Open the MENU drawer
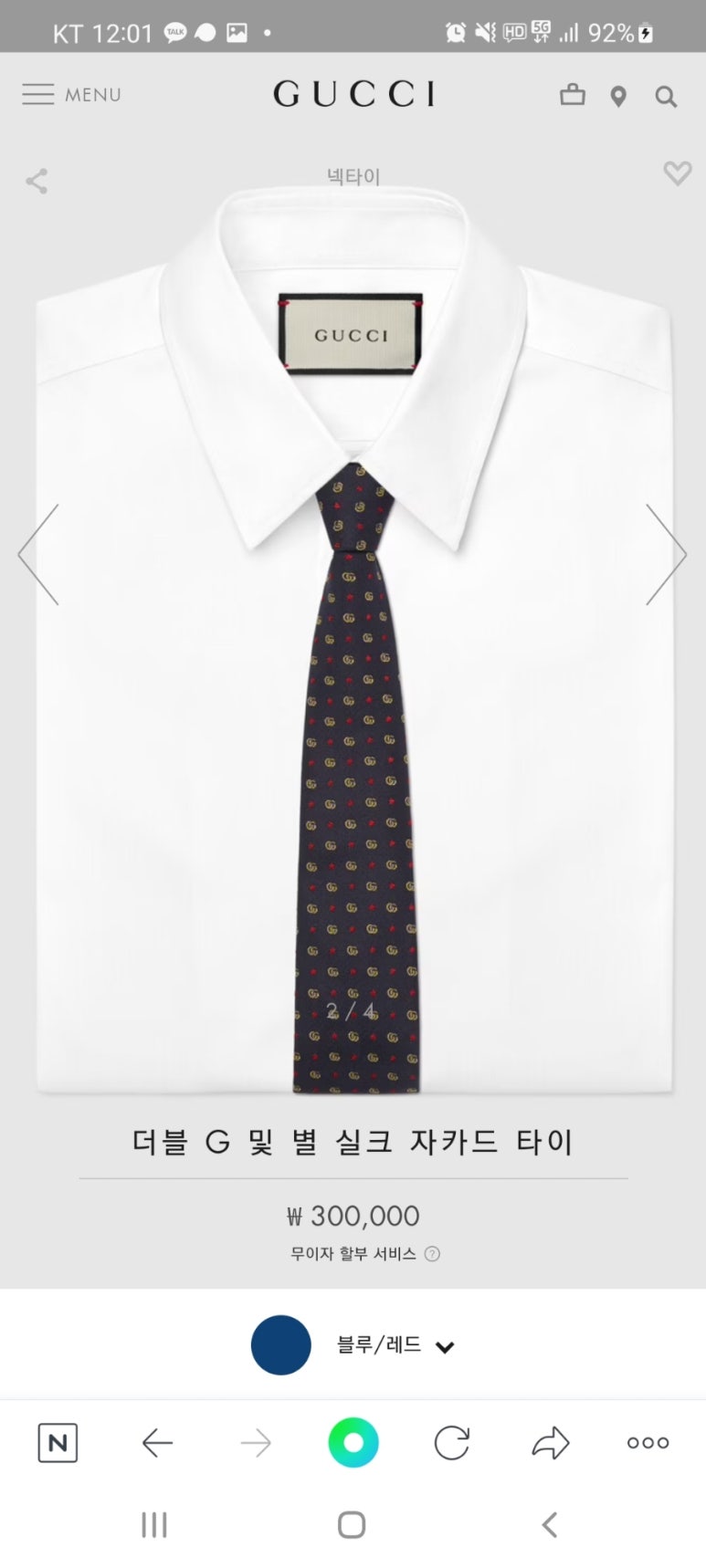This screenshot has height=1568, width=706. coord(71,95)
